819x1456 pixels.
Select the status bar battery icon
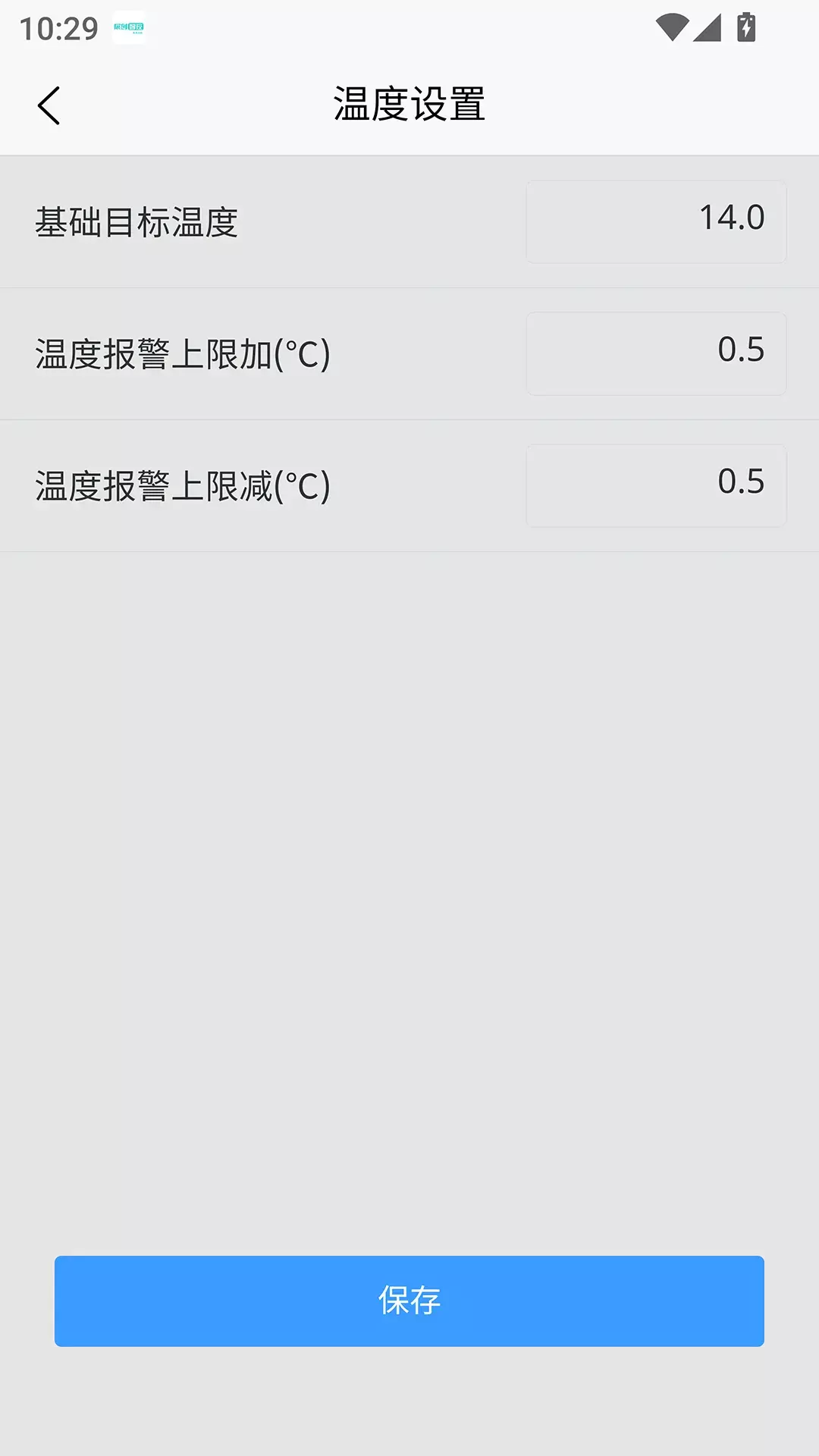(x=745, y=25)
